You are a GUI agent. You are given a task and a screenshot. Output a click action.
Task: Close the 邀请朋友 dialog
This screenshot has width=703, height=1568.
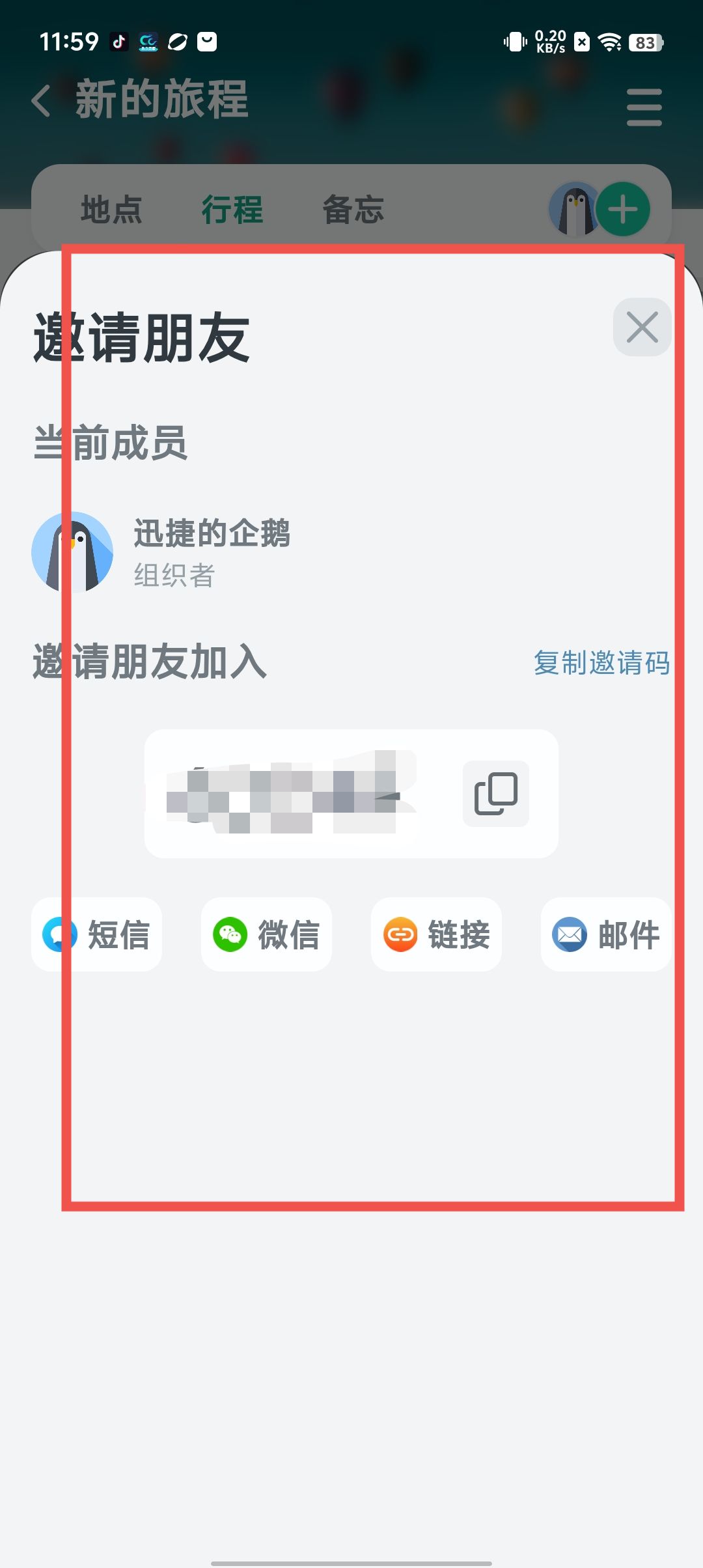pyautogui.click(x=642, y=327)
